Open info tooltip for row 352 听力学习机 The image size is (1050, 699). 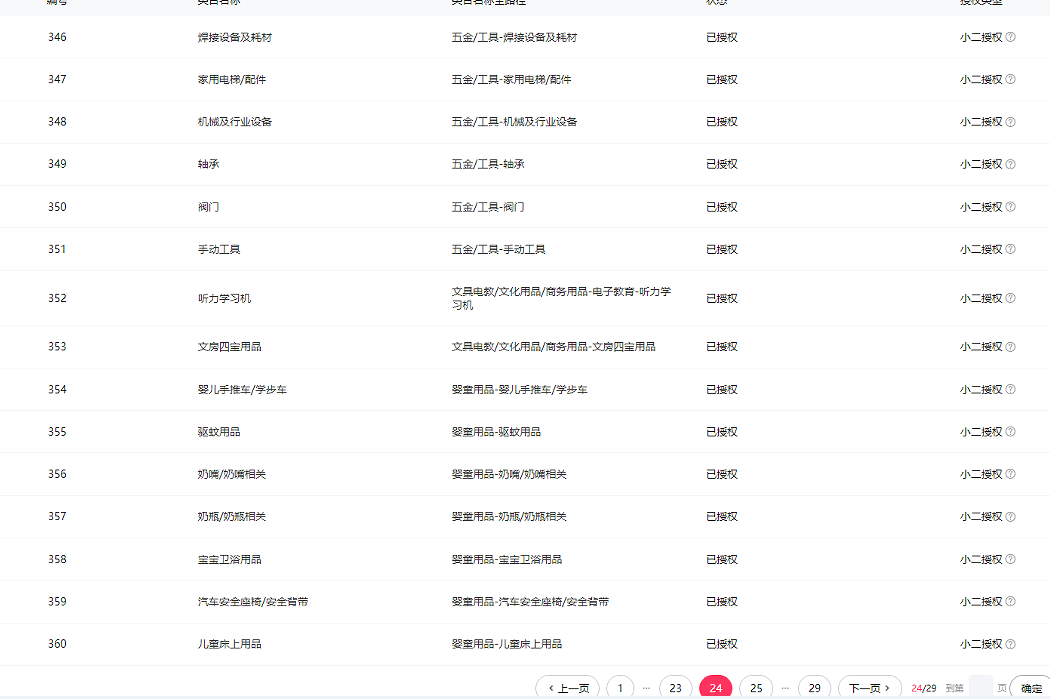[1010, 298]
